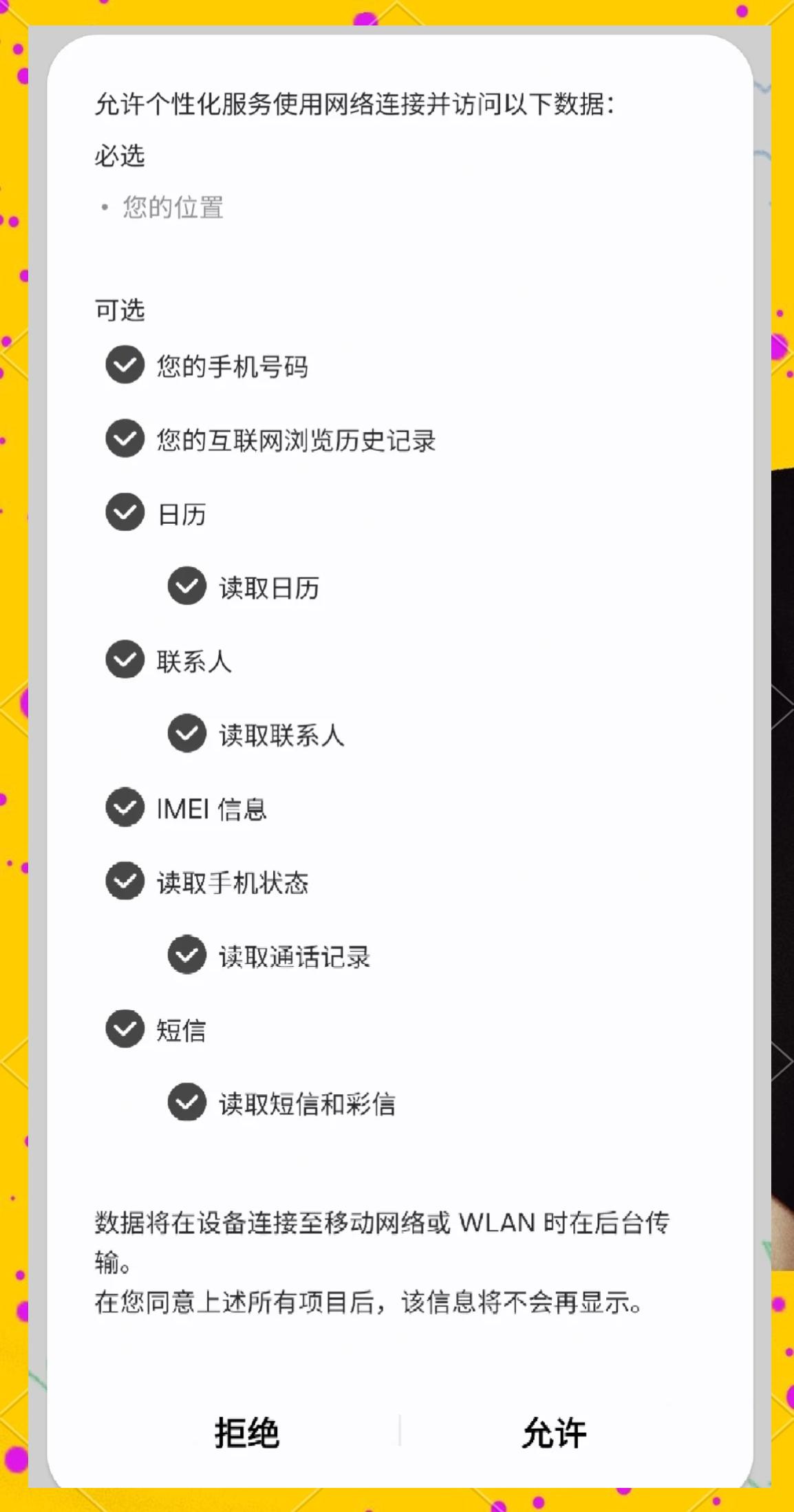Disable IMEI 信息 access
The width and height of the screenshot is (794, 1512).
[125, 807]
